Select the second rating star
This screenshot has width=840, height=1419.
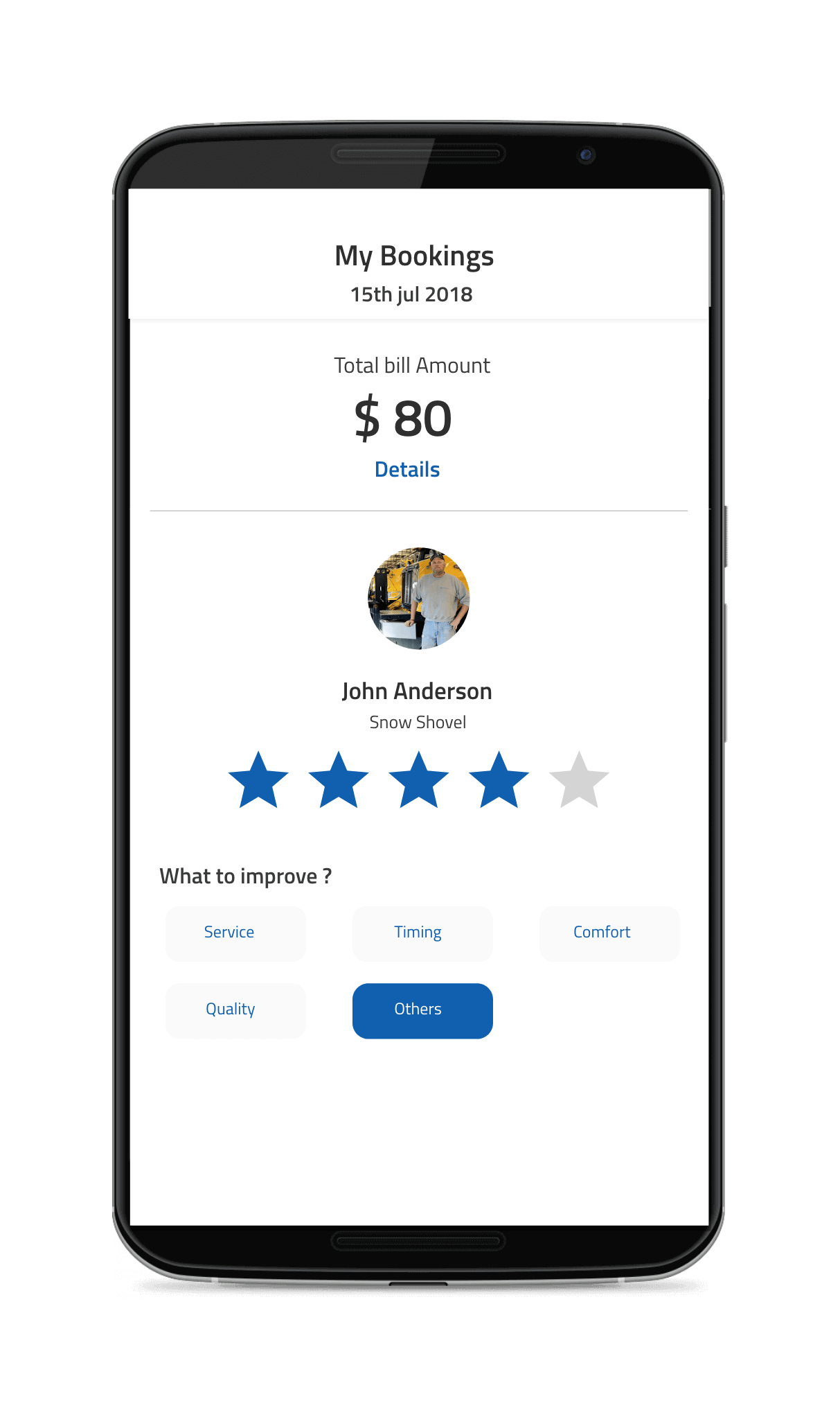pos(339,782)
